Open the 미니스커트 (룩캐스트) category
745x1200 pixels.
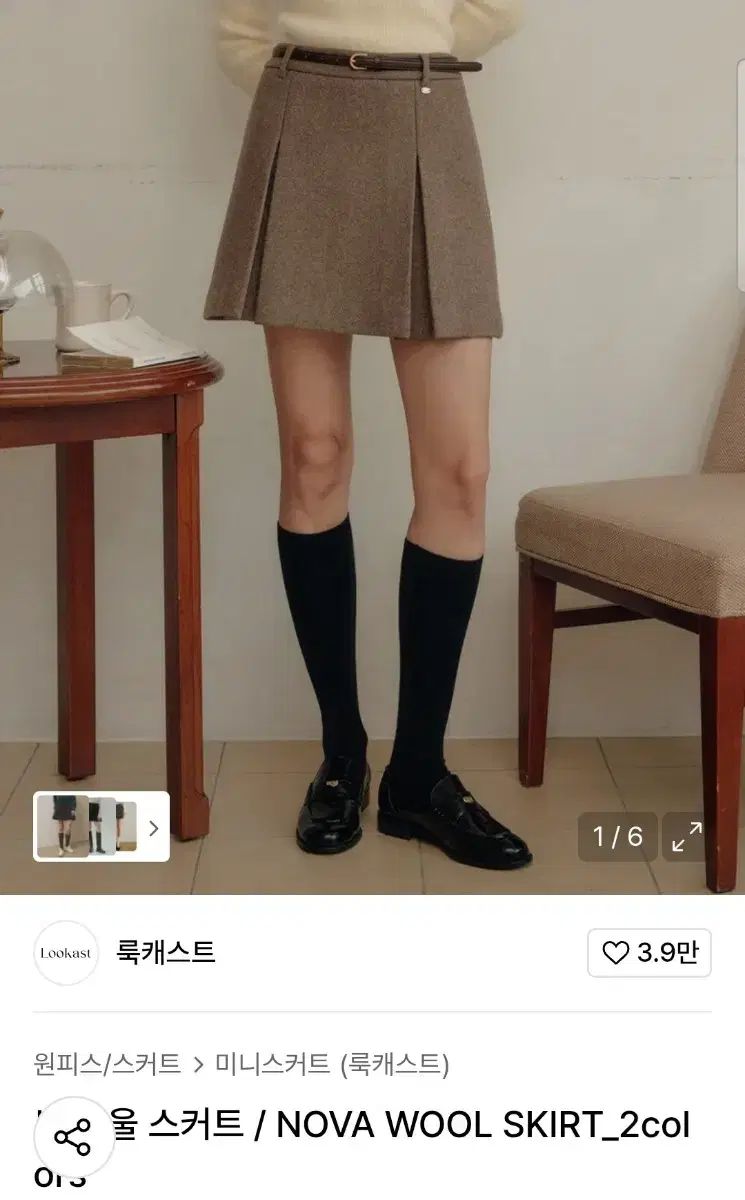coord(333,1064)
